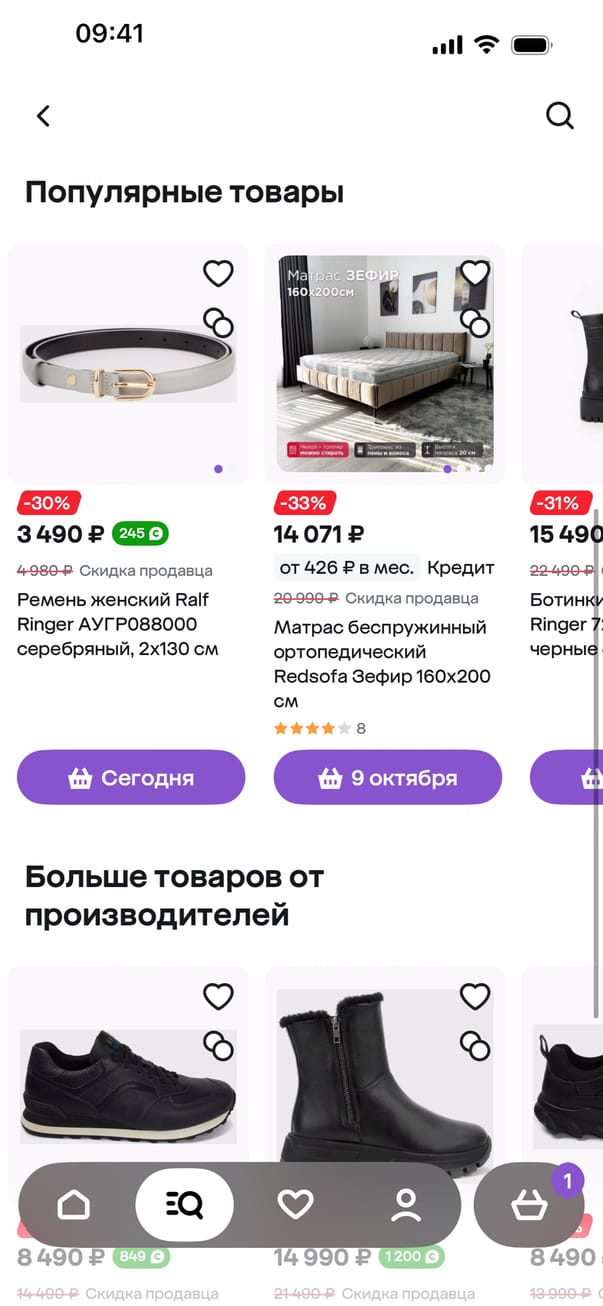View the от 426 ₽ в мес. credit offer
603x1306 pixels.
(x=347, y=568)
